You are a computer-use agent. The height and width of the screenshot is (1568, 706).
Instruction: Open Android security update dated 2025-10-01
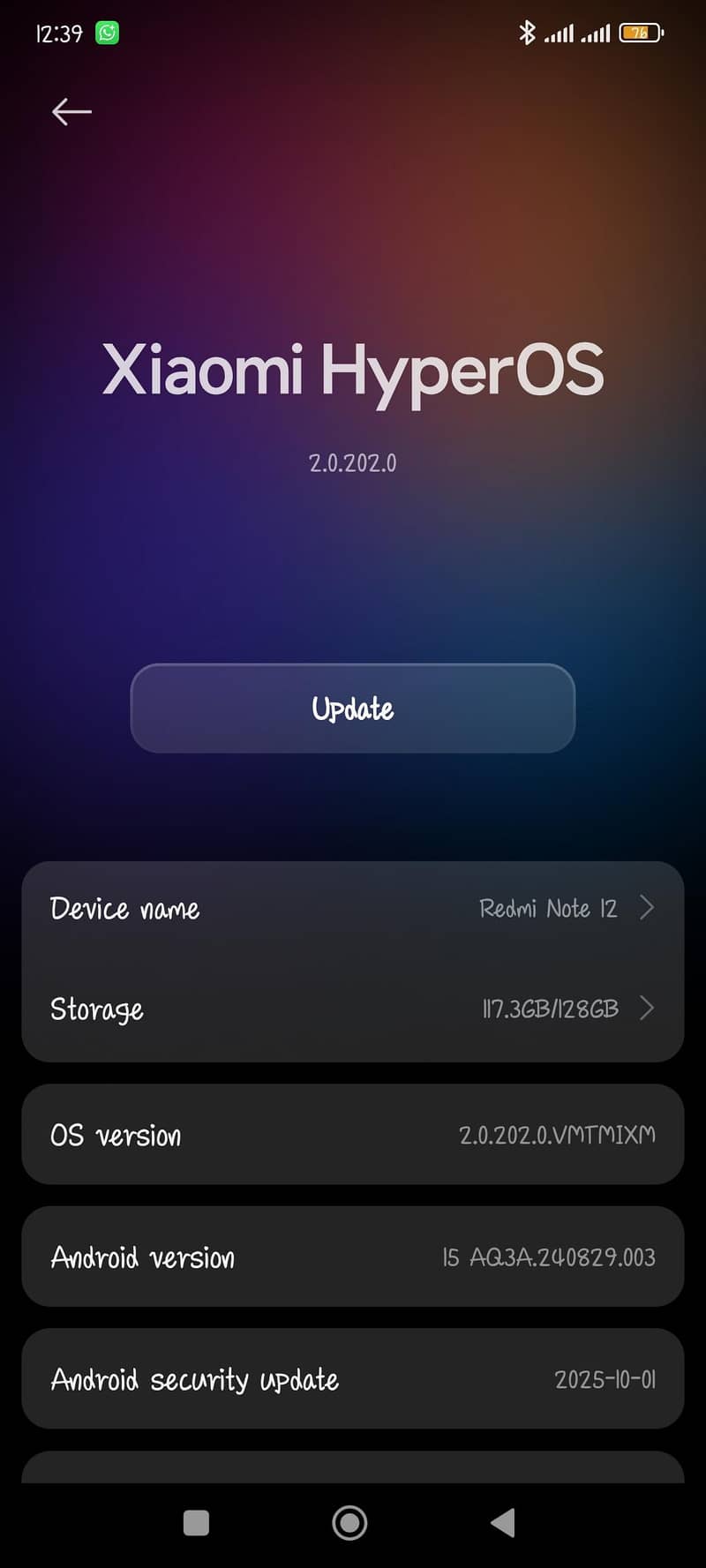(x=353, y=1379)
